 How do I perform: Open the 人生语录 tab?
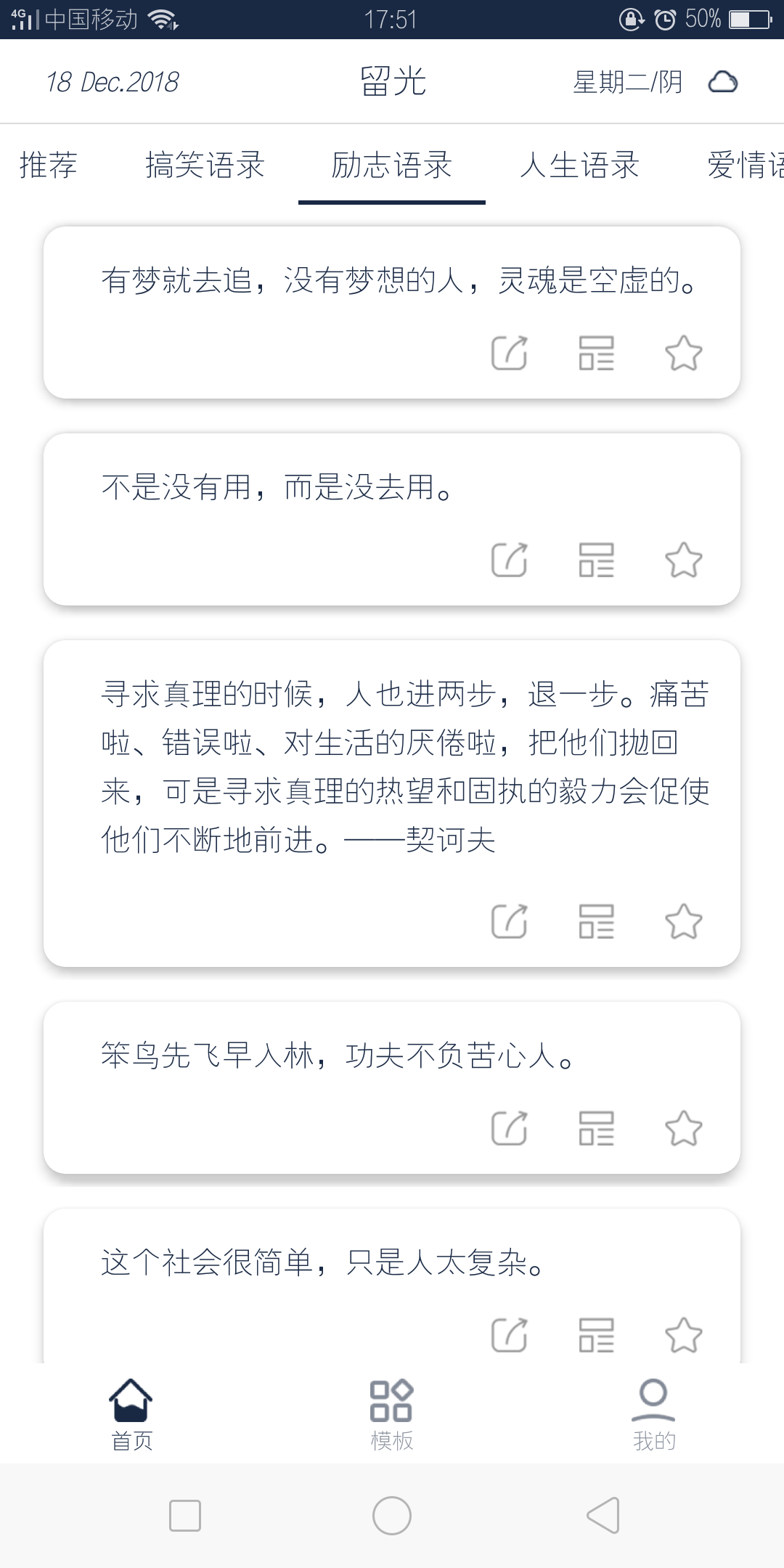pyautogui.click(x=579, y=165)
